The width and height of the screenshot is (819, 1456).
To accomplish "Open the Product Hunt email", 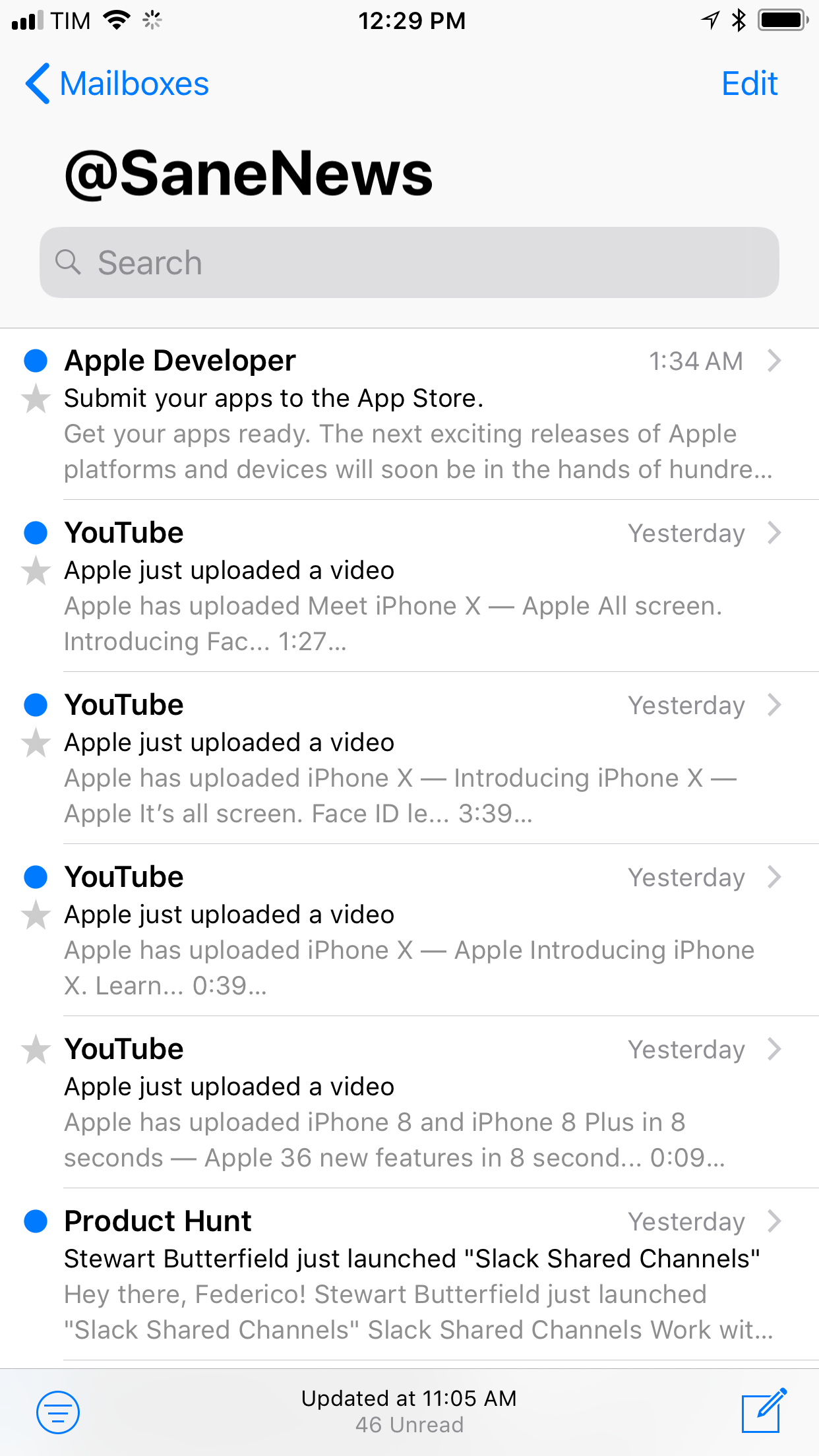I will pyautogui.click(x=409, y=1275).
